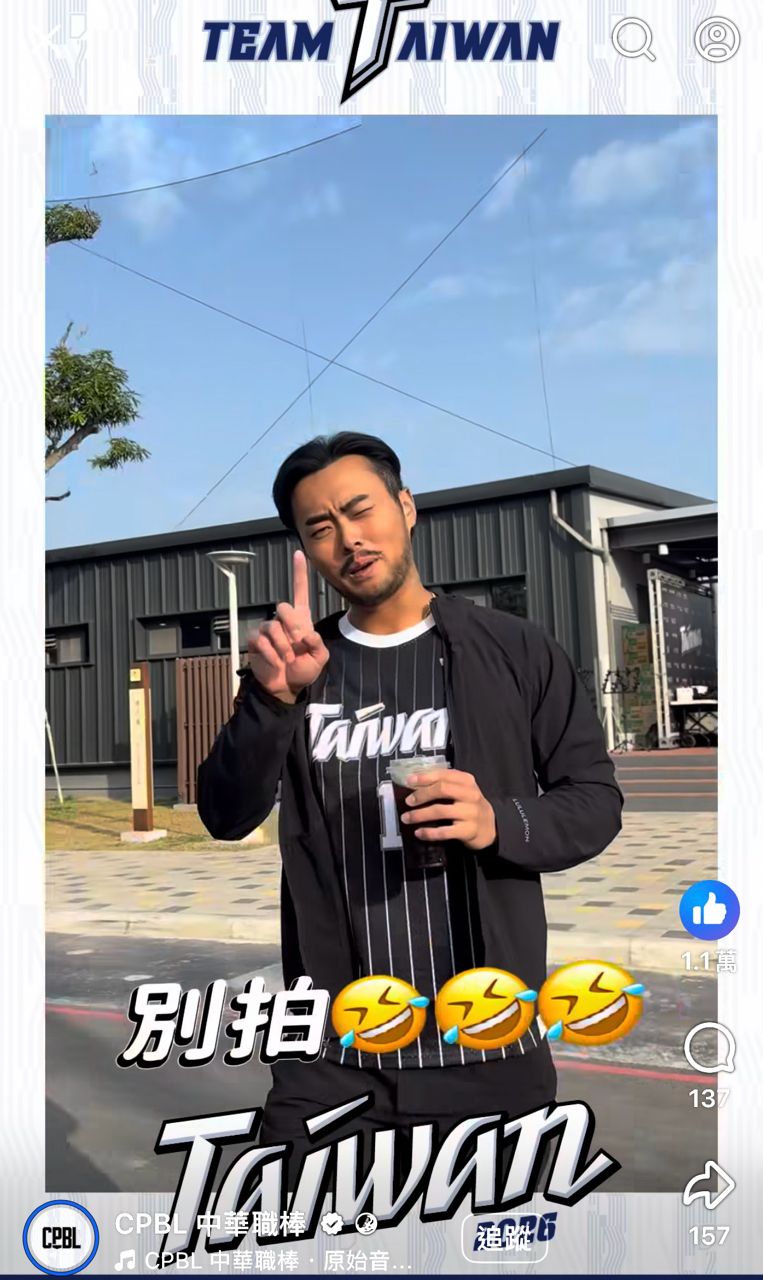Open the comments on this reel
Viewport: 763px width, 1280px height.
pos(709,1050)
